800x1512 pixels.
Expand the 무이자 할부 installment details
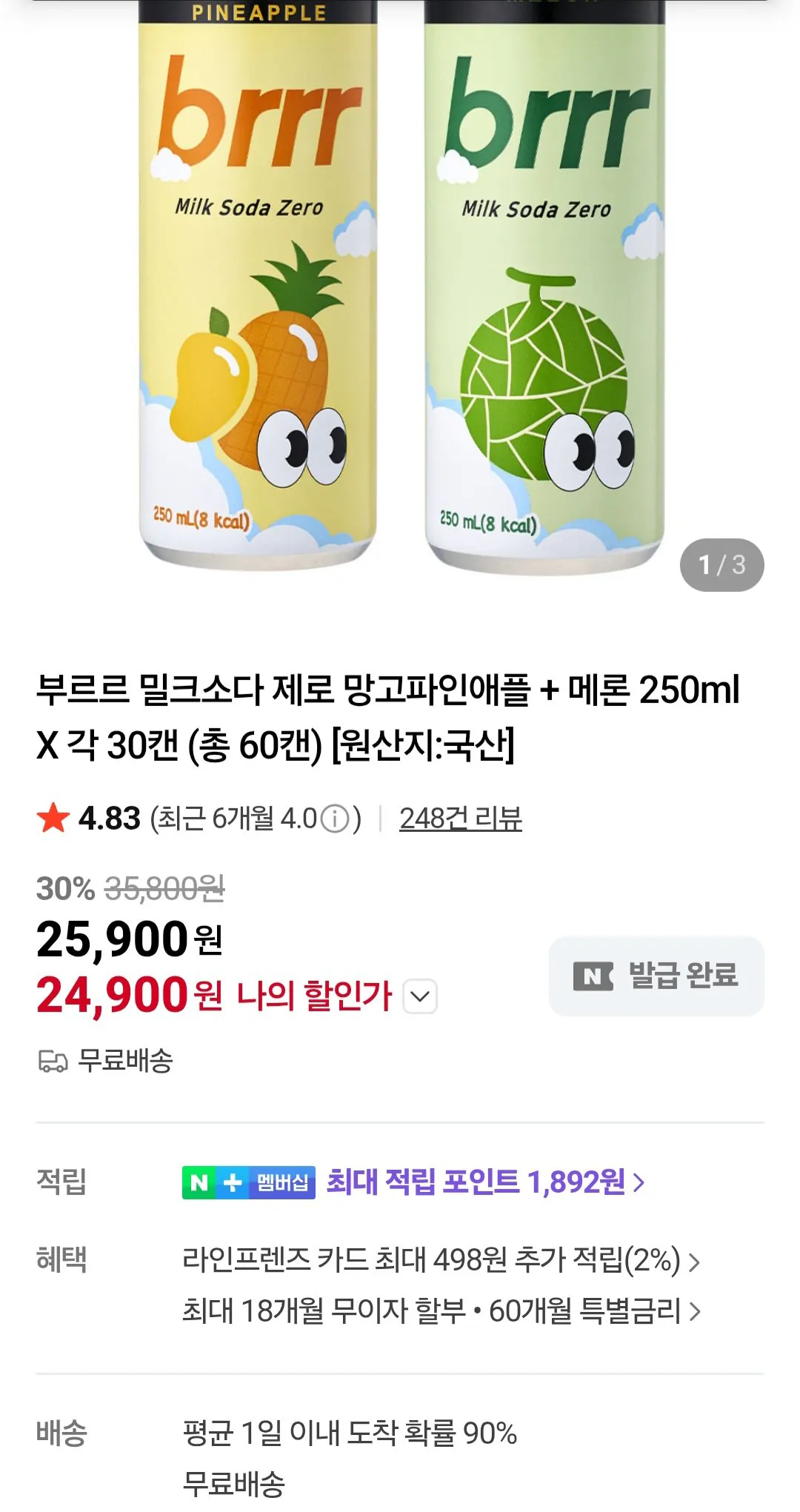tap(693, 1308)
